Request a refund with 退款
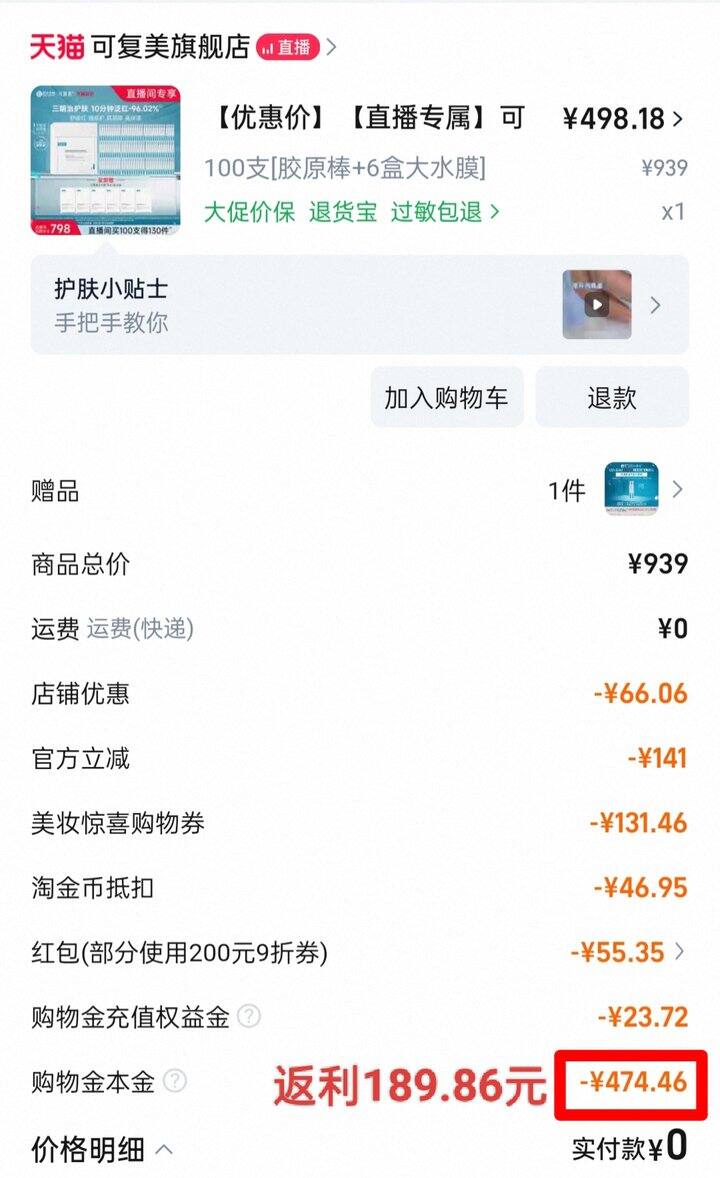The height and width of the screenshot is (1178, 720). 611,398
